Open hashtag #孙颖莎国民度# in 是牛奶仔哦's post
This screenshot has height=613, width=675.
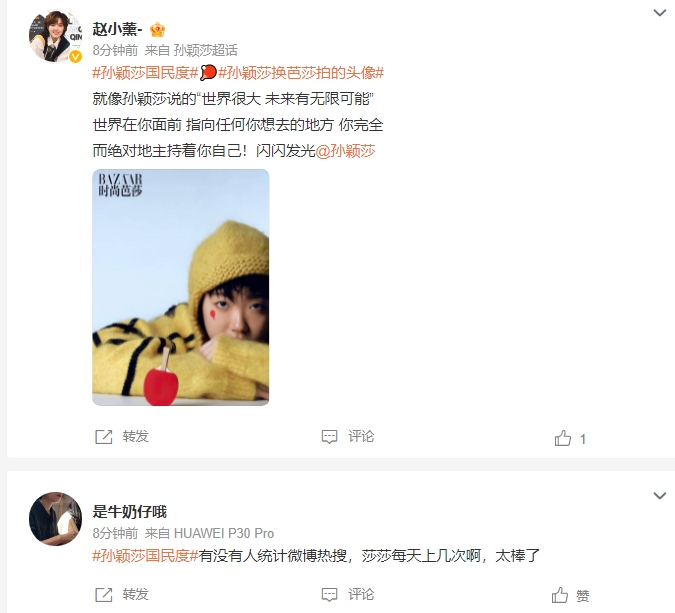click(x=145, y=556)
